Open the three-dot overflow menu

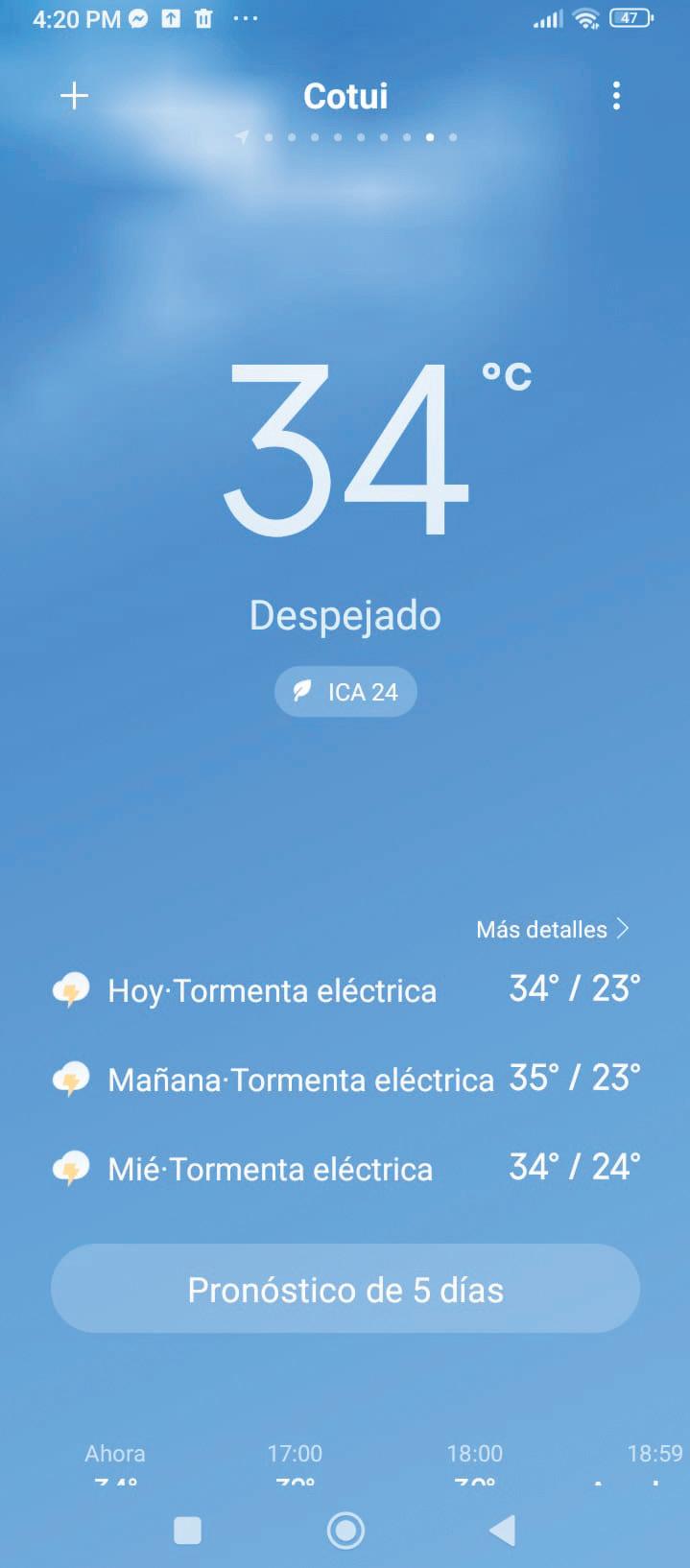tap(616, 96)
